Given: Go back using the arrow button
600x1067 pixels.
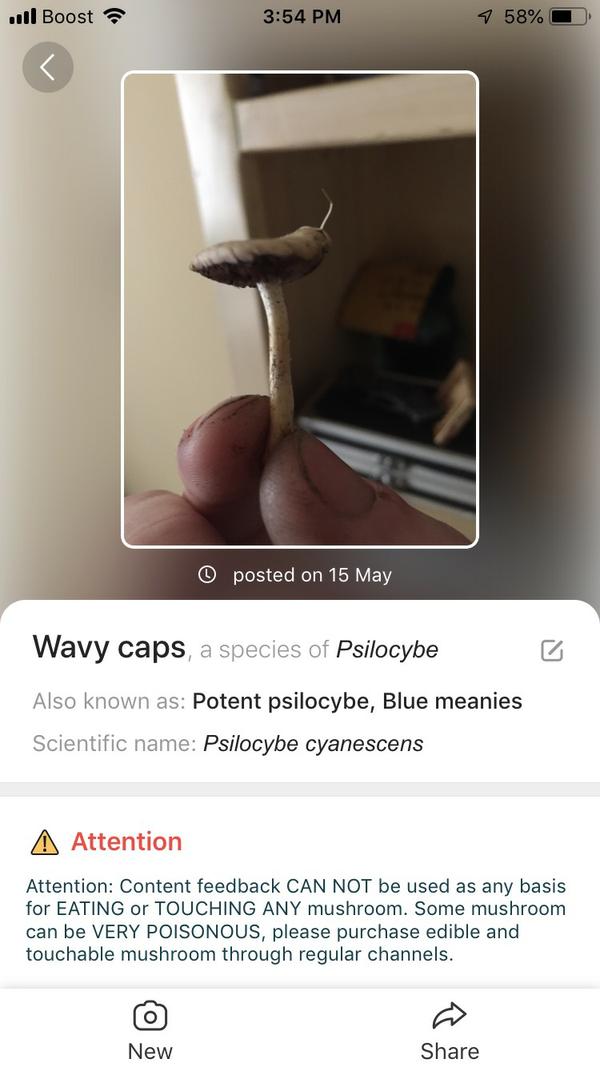Looking at the screenshot, I should pyautogui.click(x=47, y=67).
